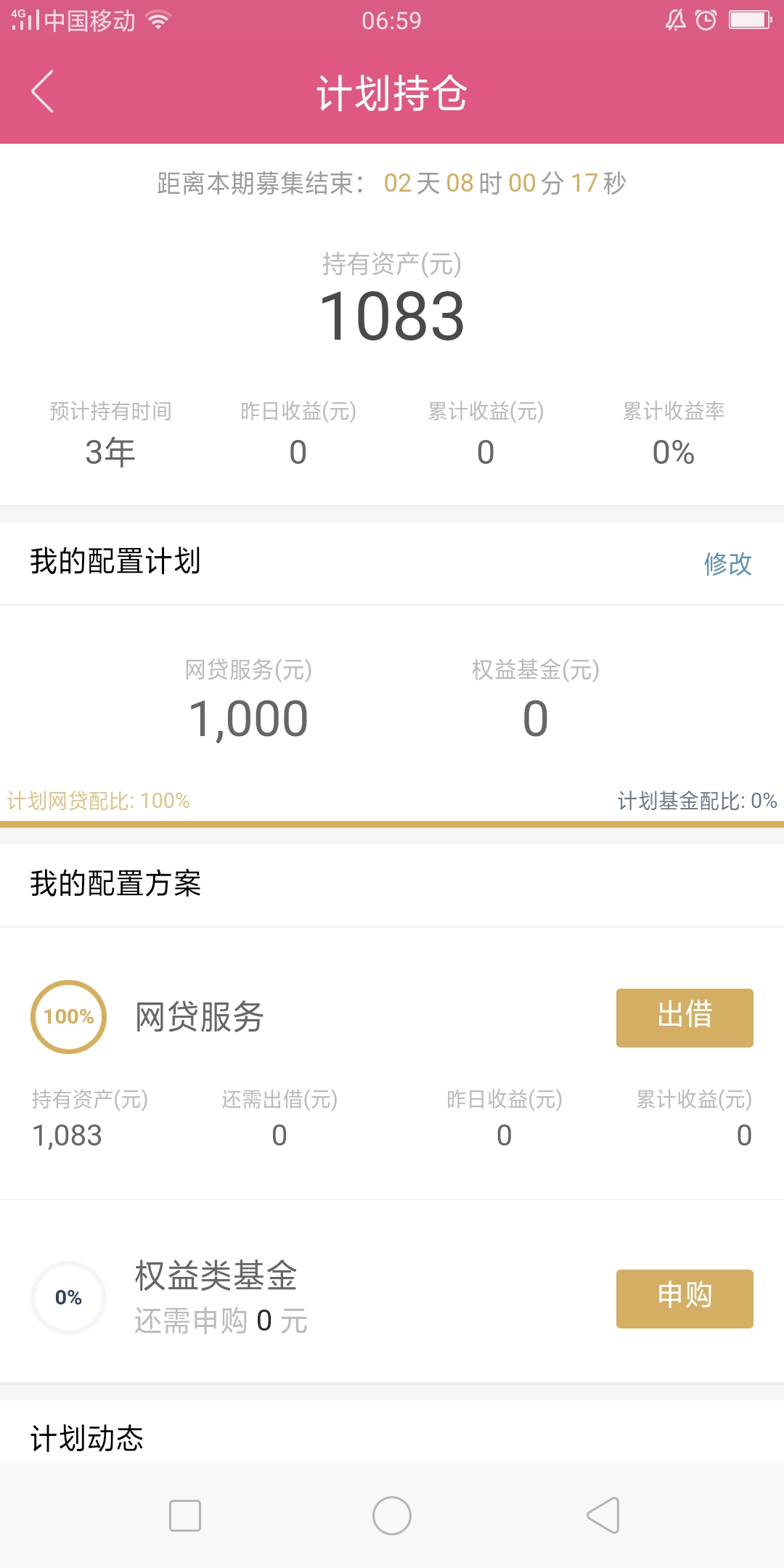784x1568 pixels.
Task: Go back using the header arrow
Action: [x=43, y=91]
